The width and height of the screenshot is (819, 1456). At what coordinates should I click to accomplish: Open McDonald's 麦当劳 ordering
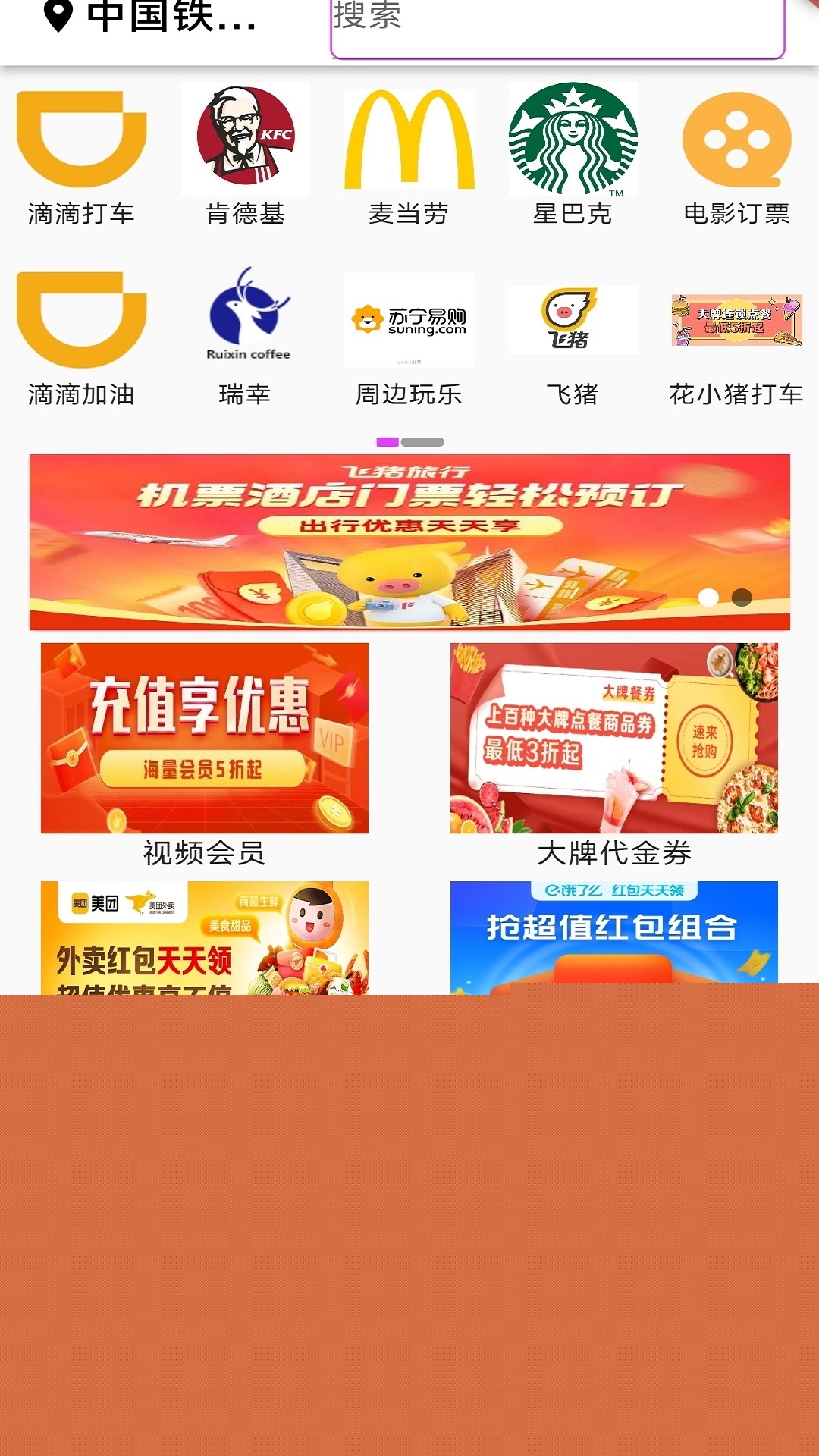[409, 139]
